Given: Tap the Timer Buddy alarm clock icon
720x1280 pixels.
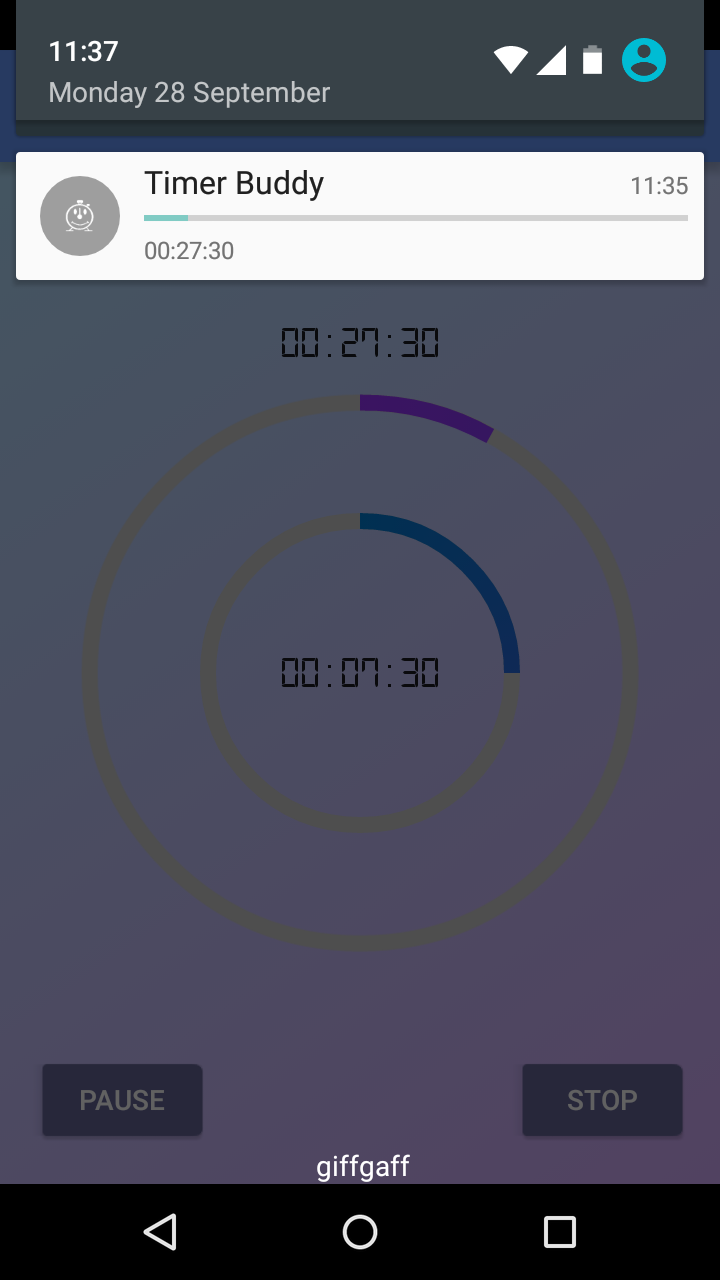Looking at the screenshot, I should (80, 216).
